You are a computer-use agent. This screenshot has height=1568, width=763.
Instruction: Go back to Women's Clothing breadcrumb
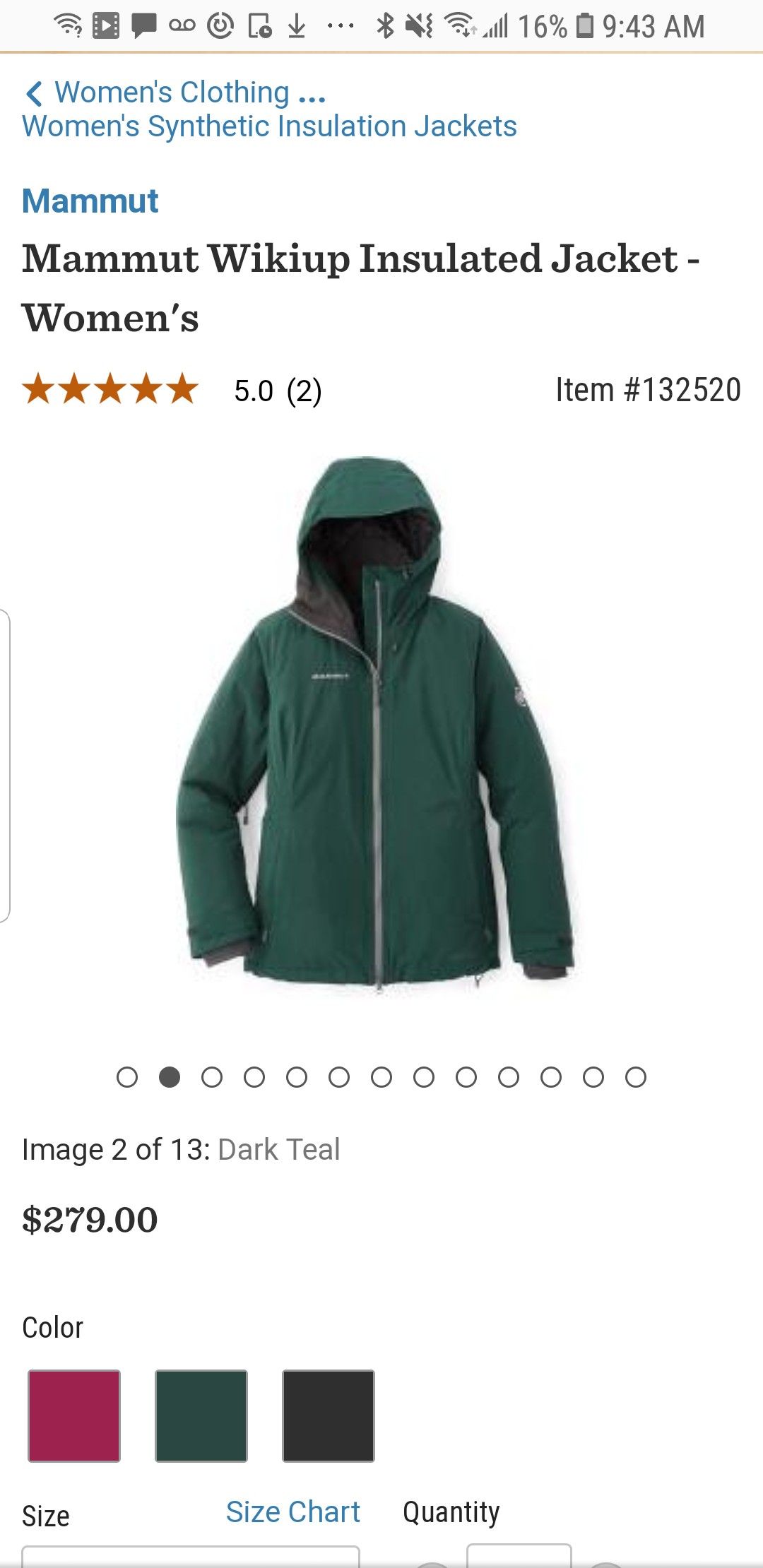point(172,93)
